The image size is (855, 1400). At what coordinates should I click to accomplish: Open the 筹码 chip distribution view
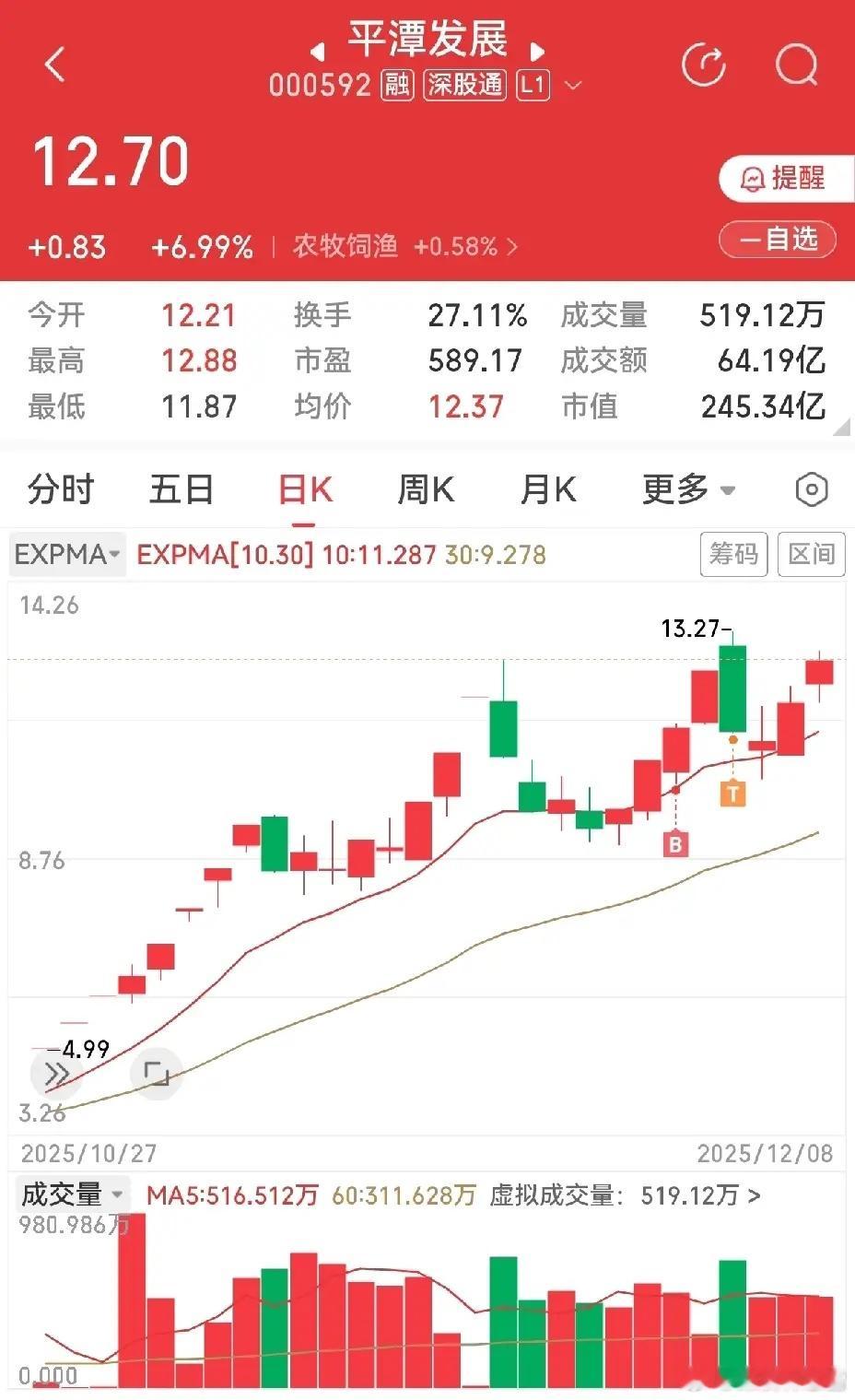click(733, 554)
